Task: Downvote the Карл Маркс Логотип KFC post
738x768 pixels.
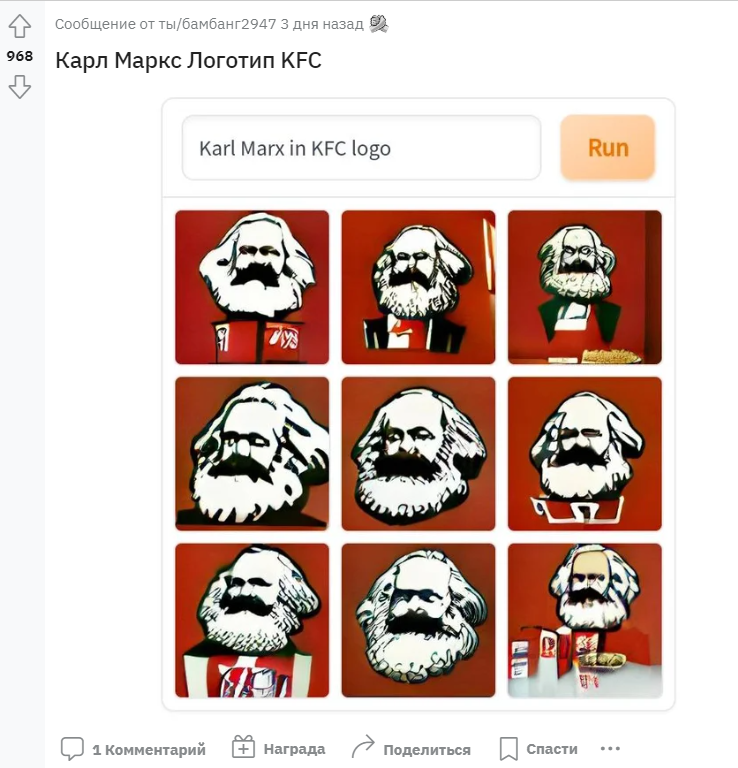Action: 20,87
